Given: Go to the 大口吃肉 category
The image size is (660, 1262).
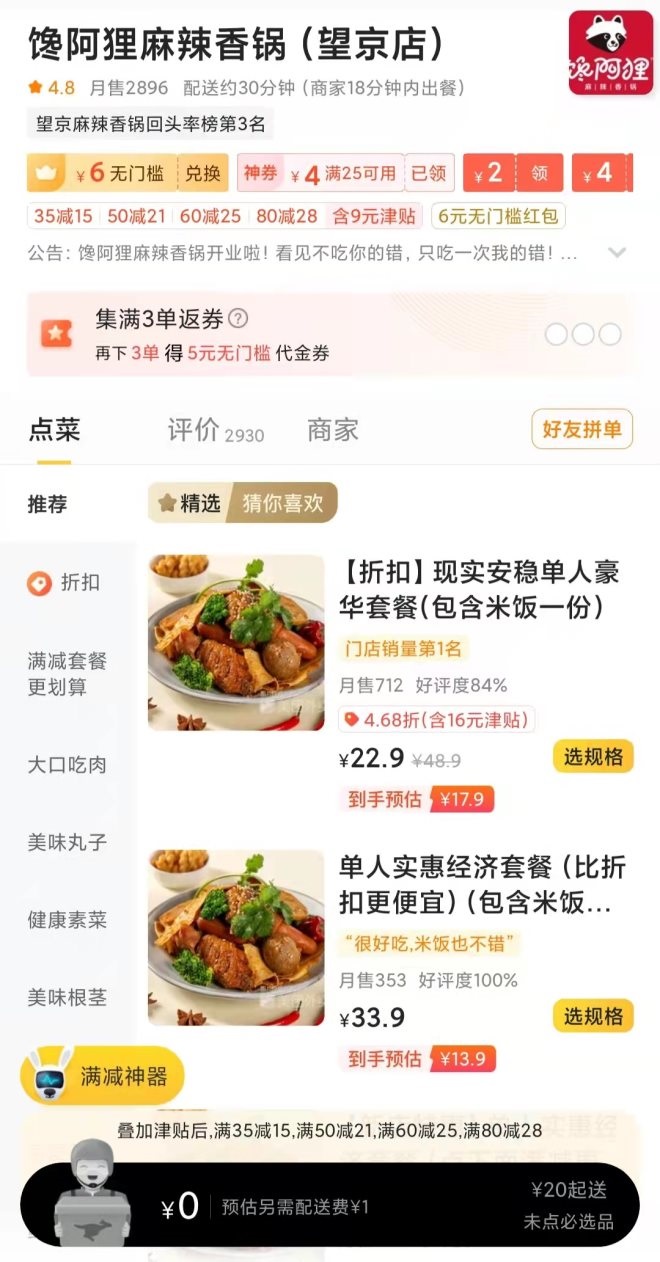Looking at the screenshot, I should [67, 765].
